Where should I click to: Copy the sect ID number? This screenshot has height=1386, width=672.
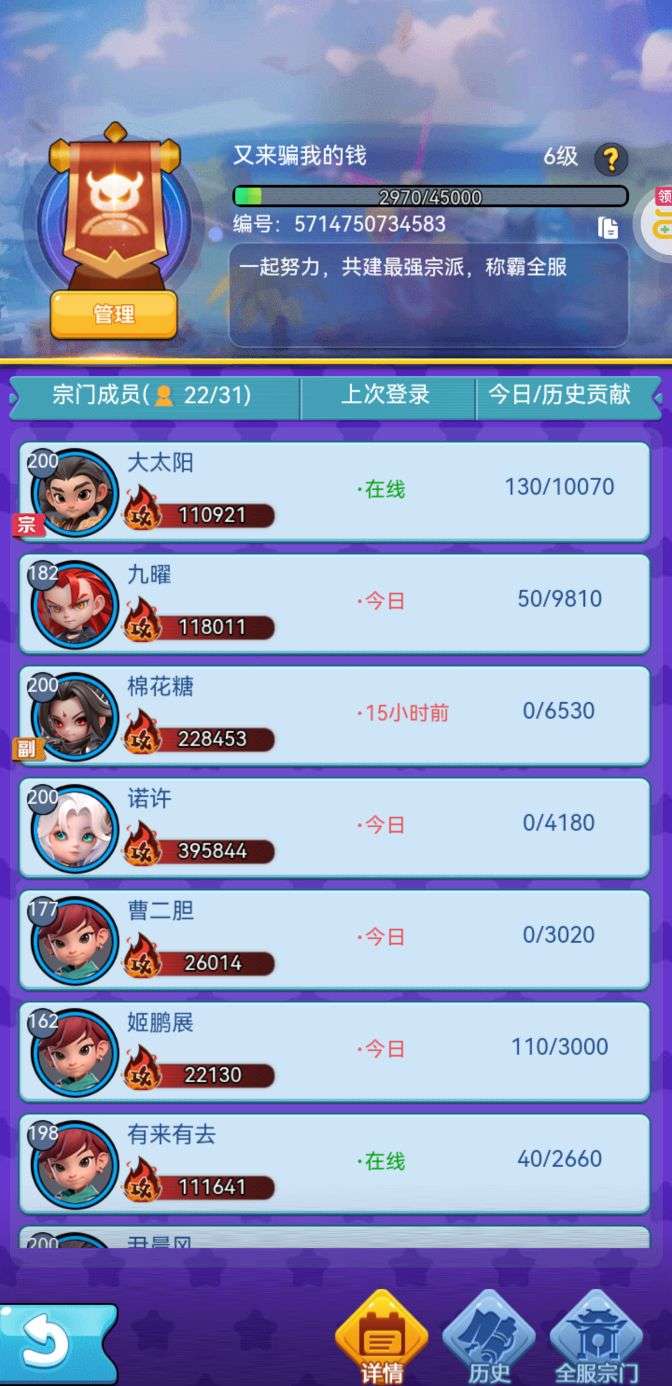coord(608,227)
